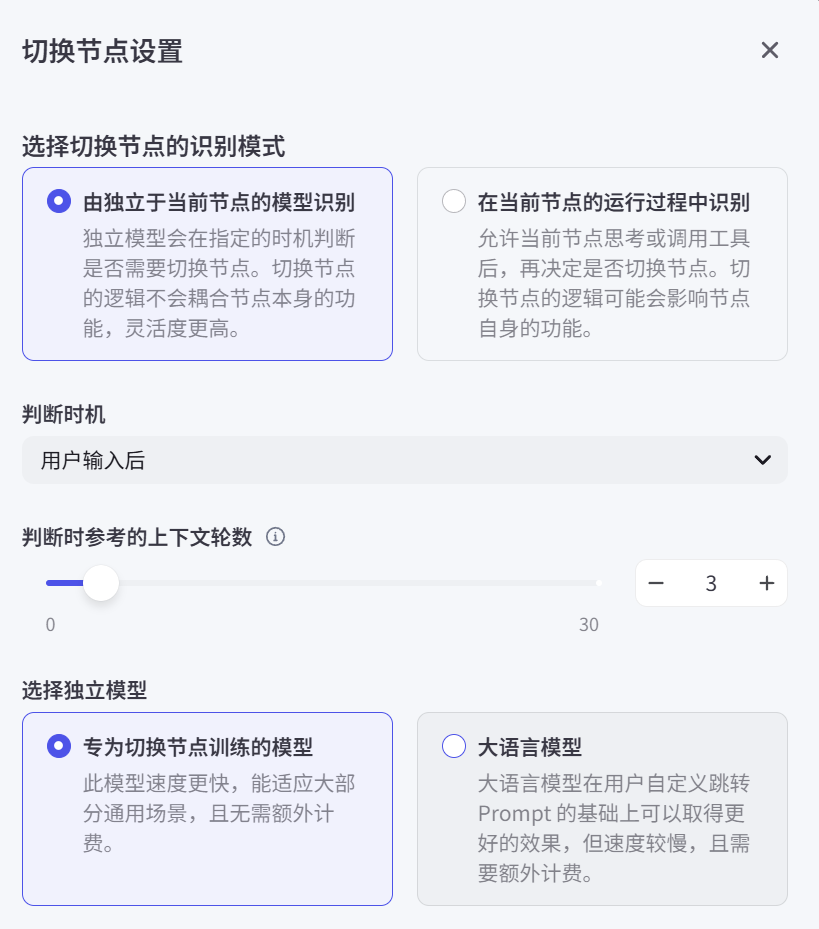This screenshot has width=819, height=929.
Task: Close the 切换节点设置 dialog
Action: click(x=769, y=50)
